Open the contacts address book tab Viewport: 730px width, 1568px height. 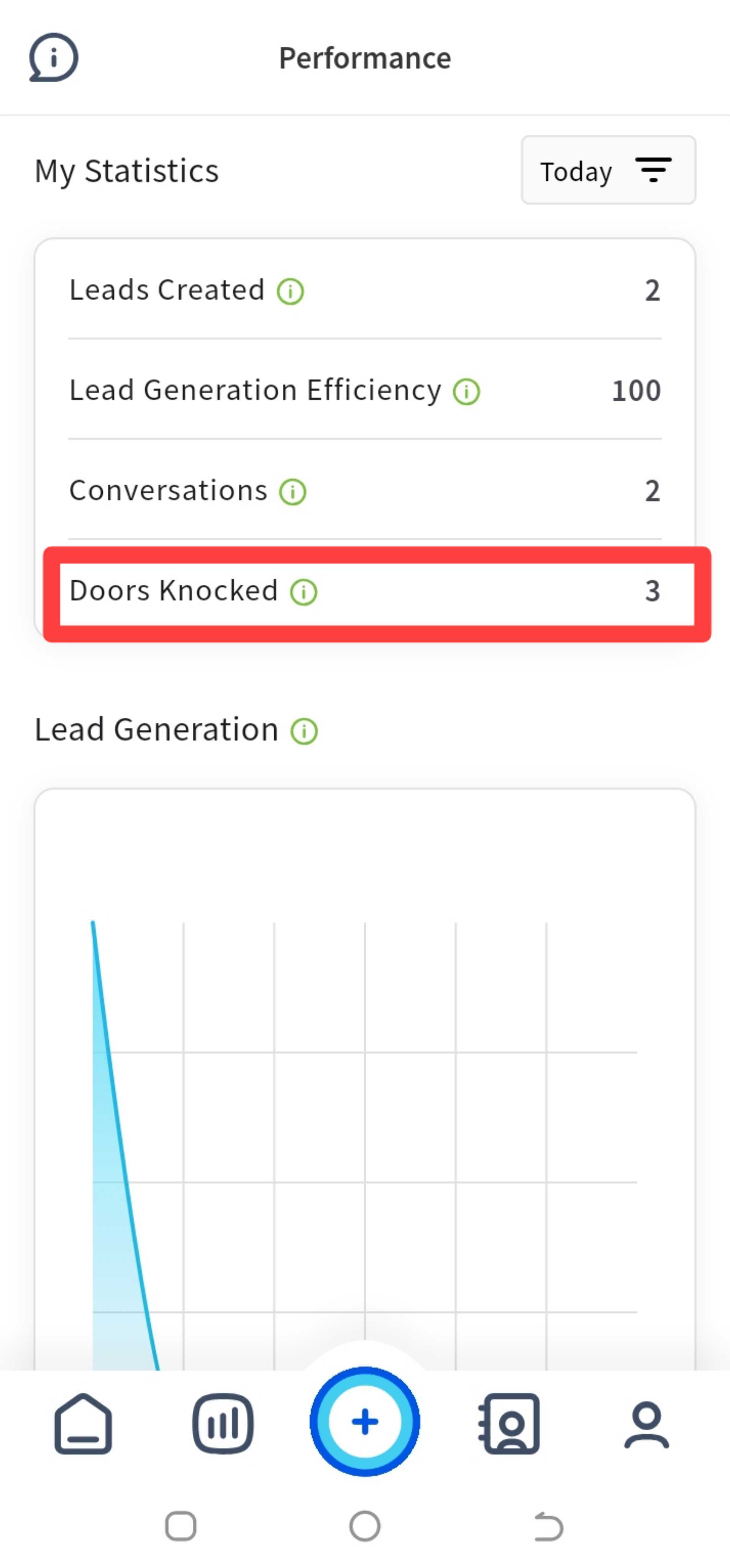click(509, 1423)
